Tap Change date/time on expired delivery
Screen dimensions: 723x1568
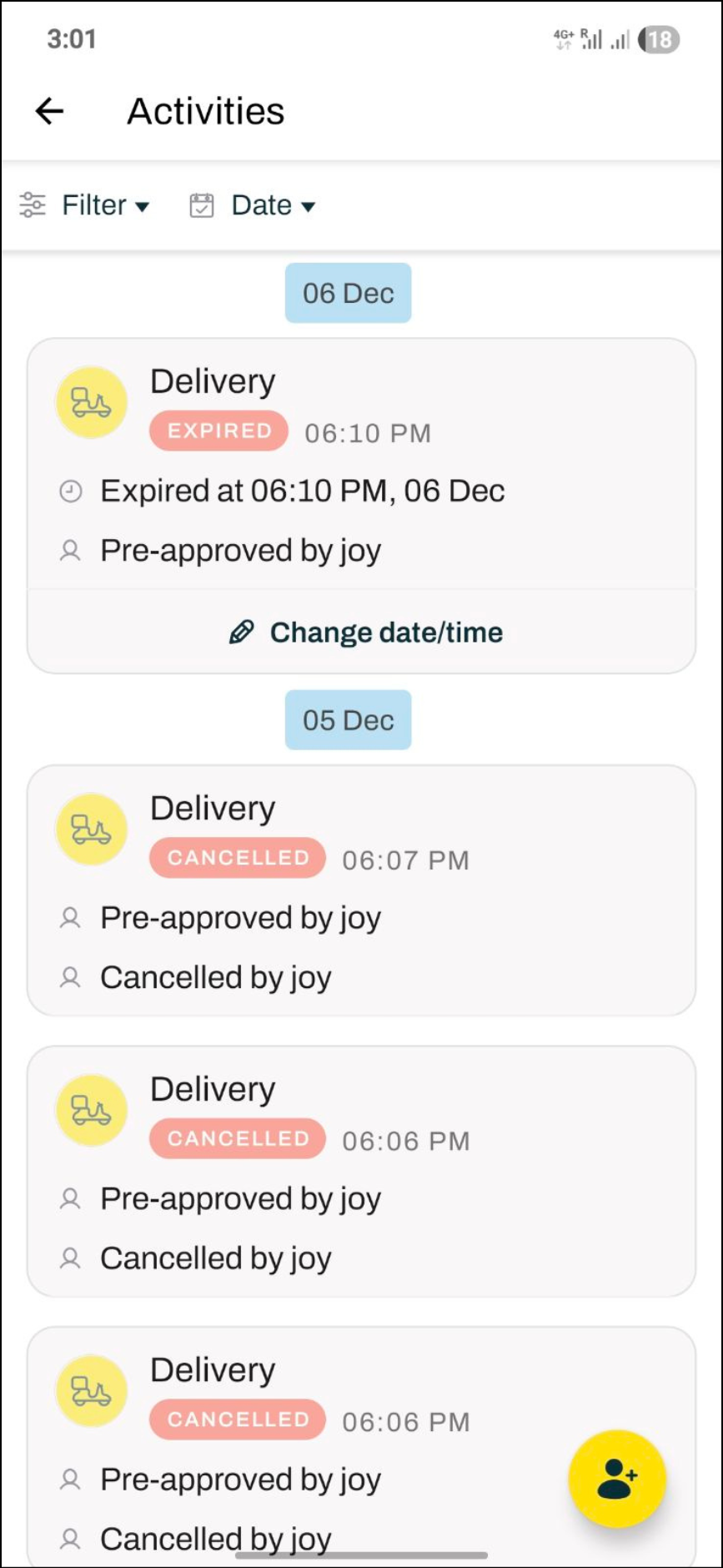366,633
